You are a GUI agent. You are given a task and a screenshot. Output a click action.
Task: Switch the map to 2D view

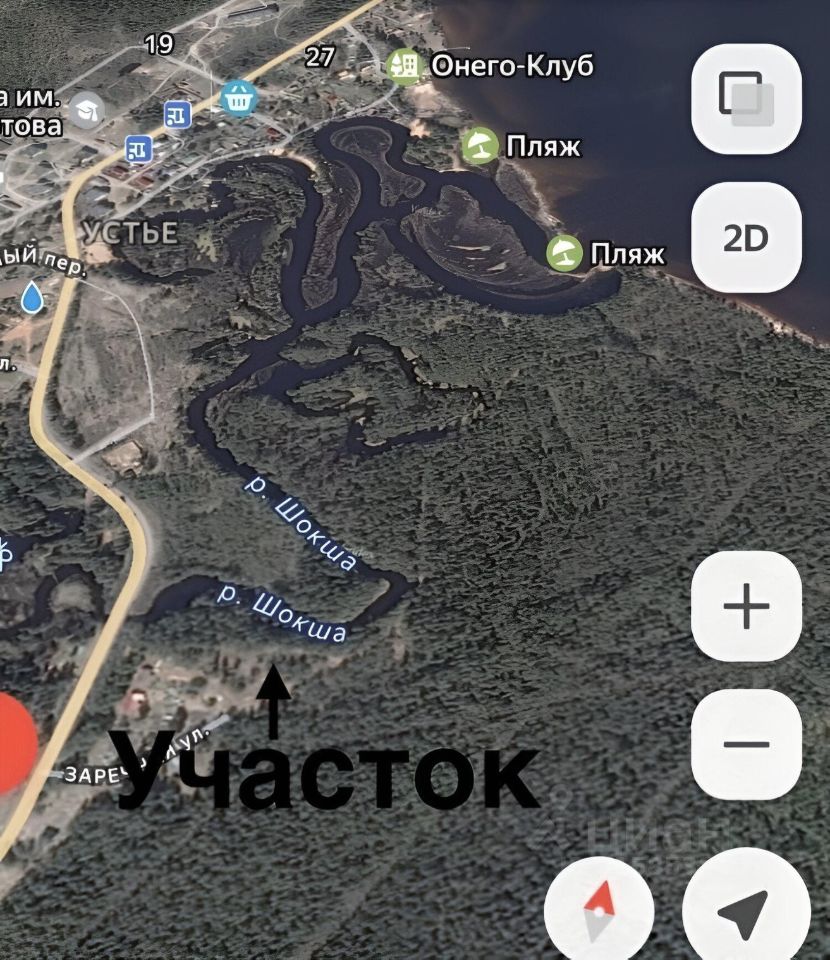pyautogui.click(x=746, y=238)
